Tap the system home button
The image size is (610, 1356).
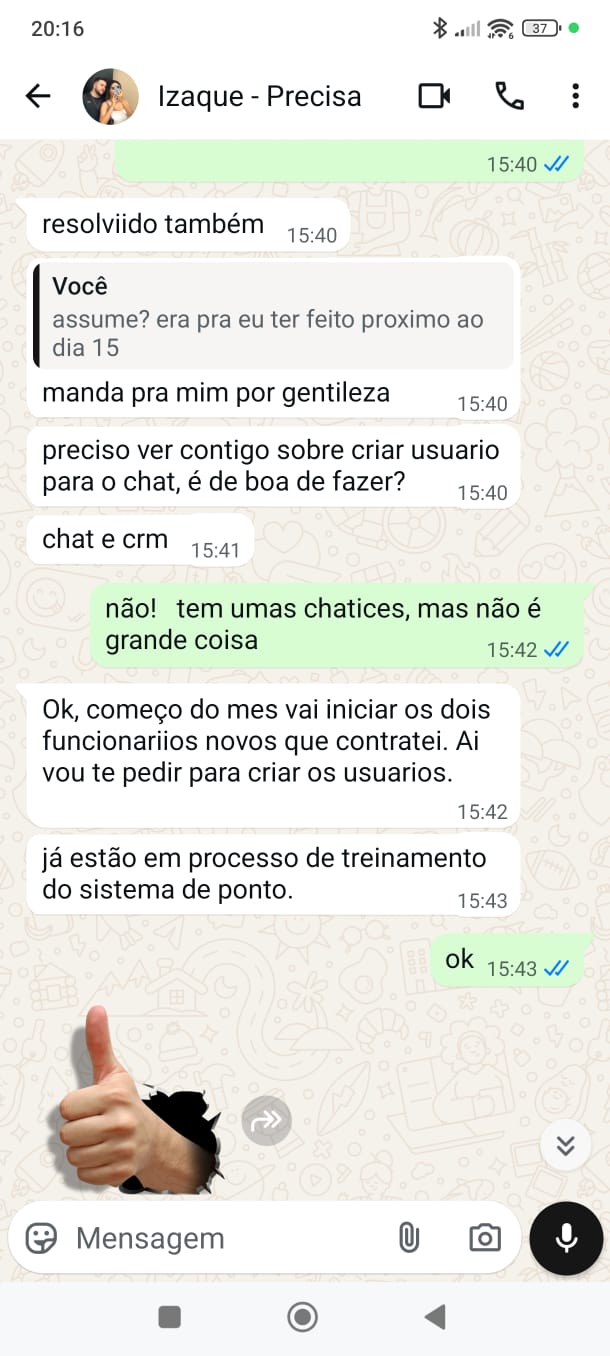(302, 1317)
